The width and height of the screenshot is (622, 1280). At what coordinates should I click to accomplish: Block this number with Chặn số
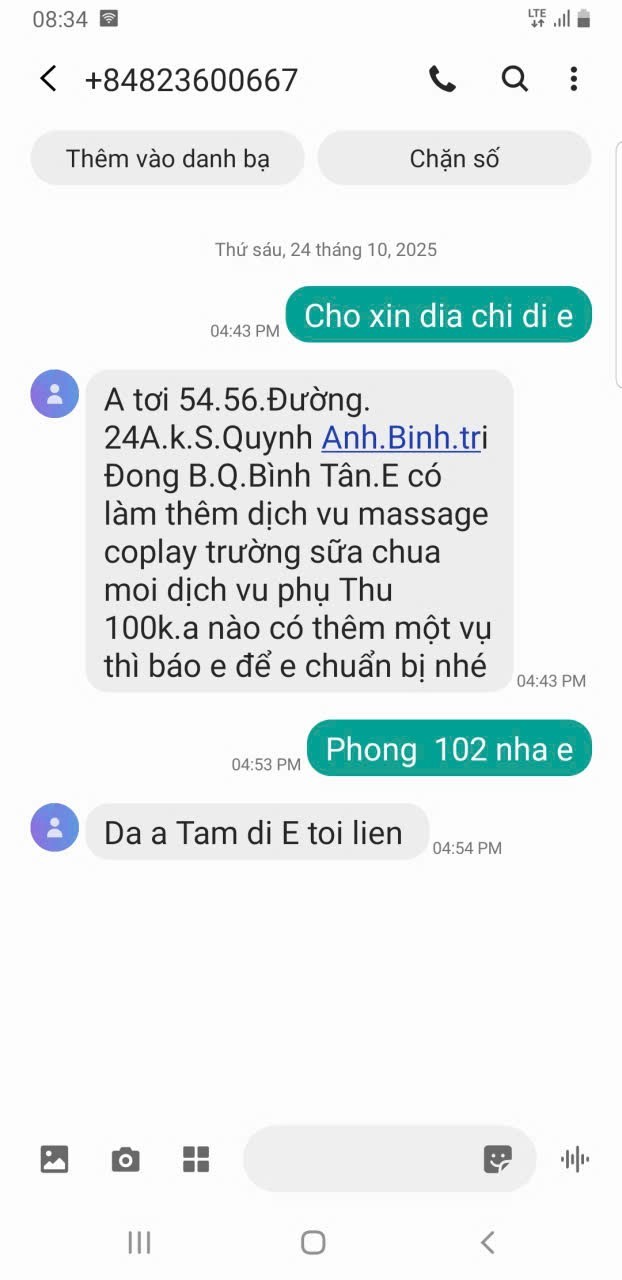454,158
